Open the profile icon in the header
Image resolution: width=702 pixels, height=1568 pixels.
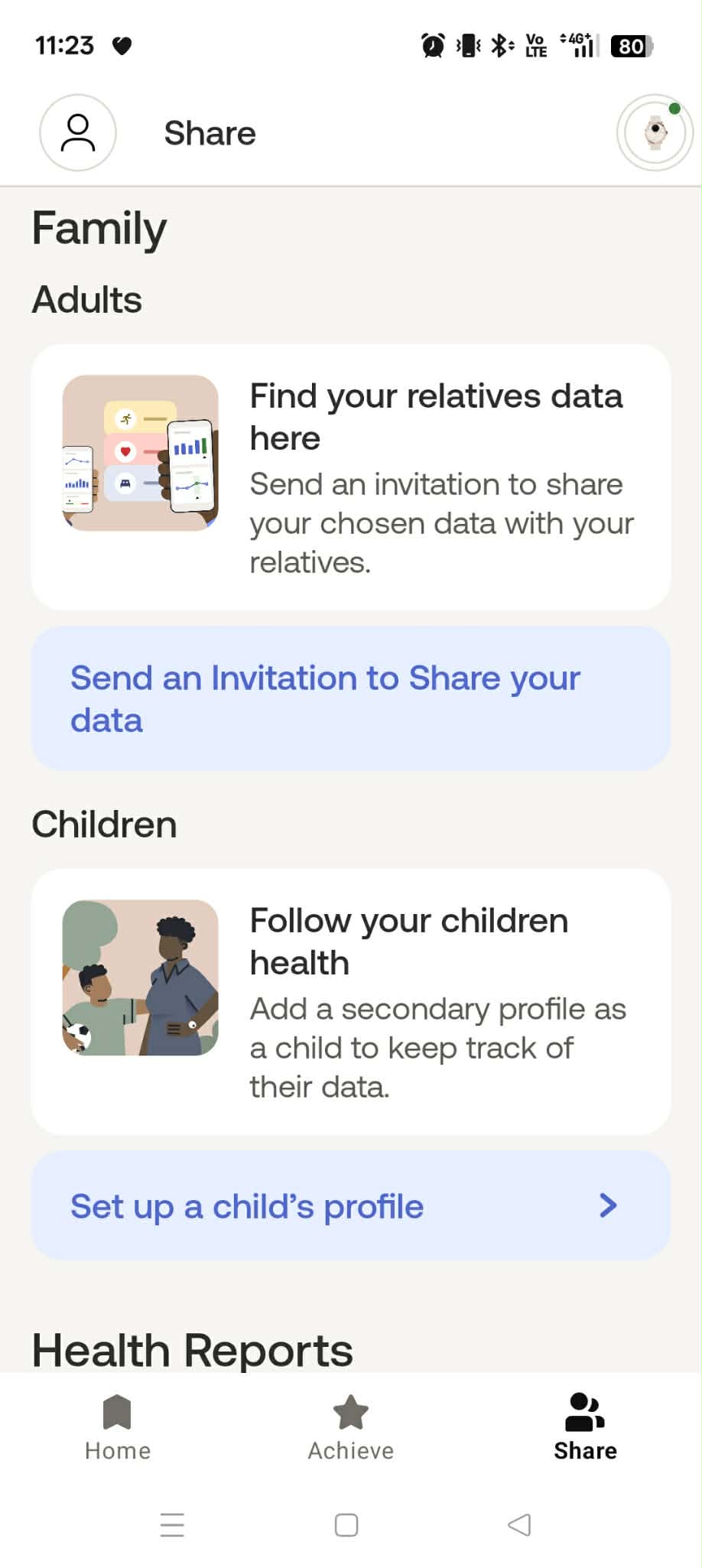(x=78, y=132)
